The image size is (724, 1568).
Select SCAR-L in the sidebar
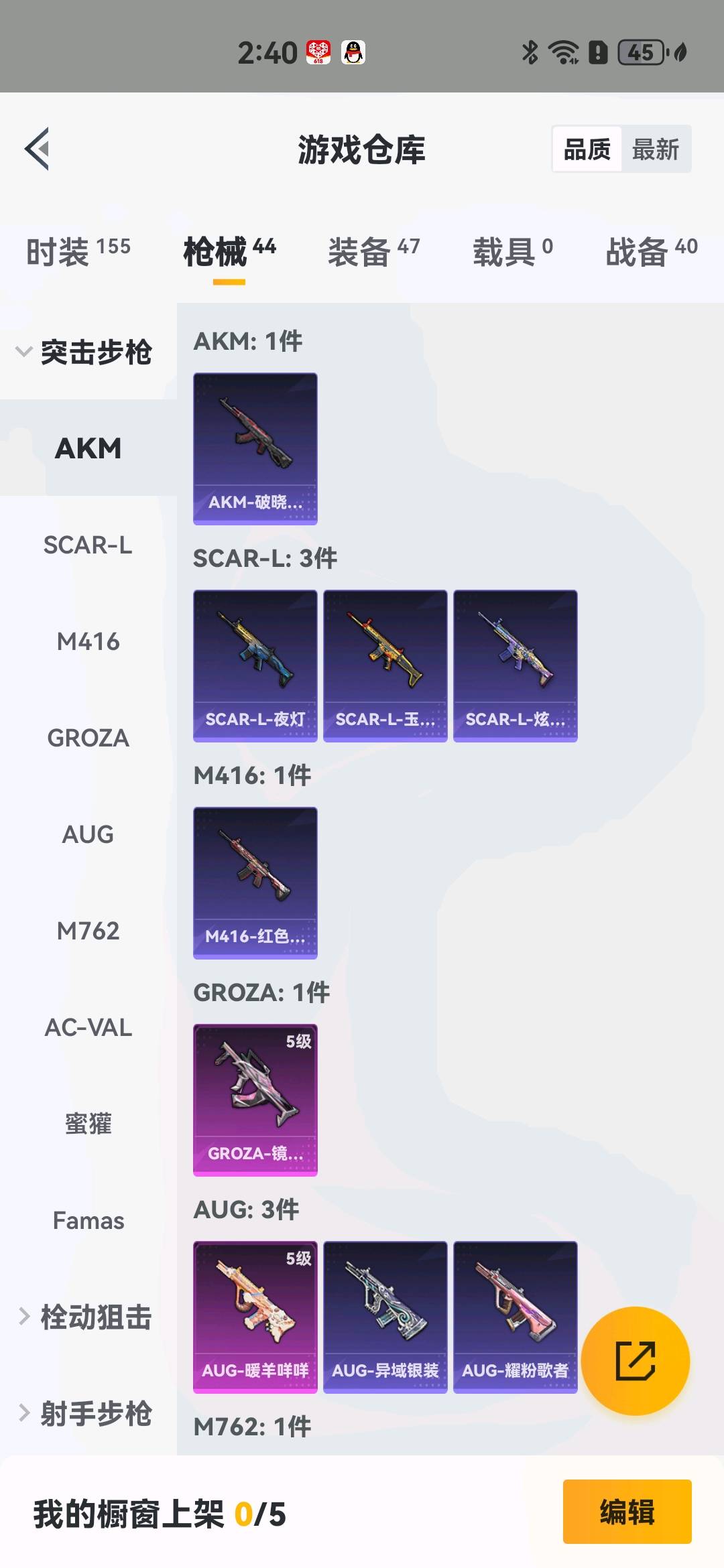pyautogui.click(x=88, y=545)
